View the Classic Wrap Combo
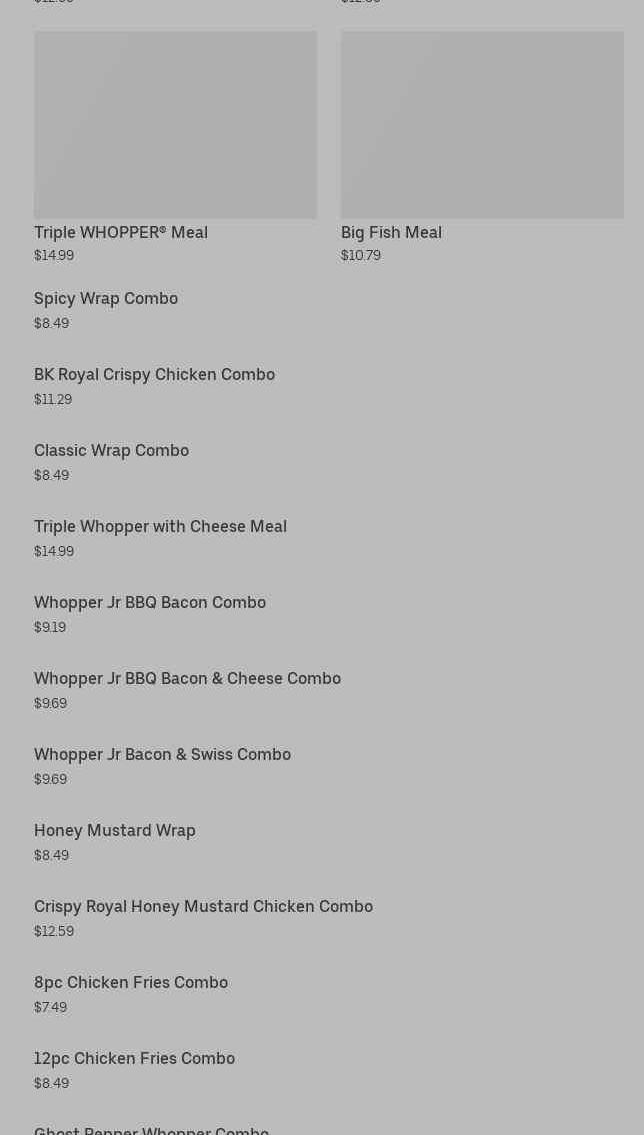This screenshot has width=644, height=1135. [x=111, y=451]
